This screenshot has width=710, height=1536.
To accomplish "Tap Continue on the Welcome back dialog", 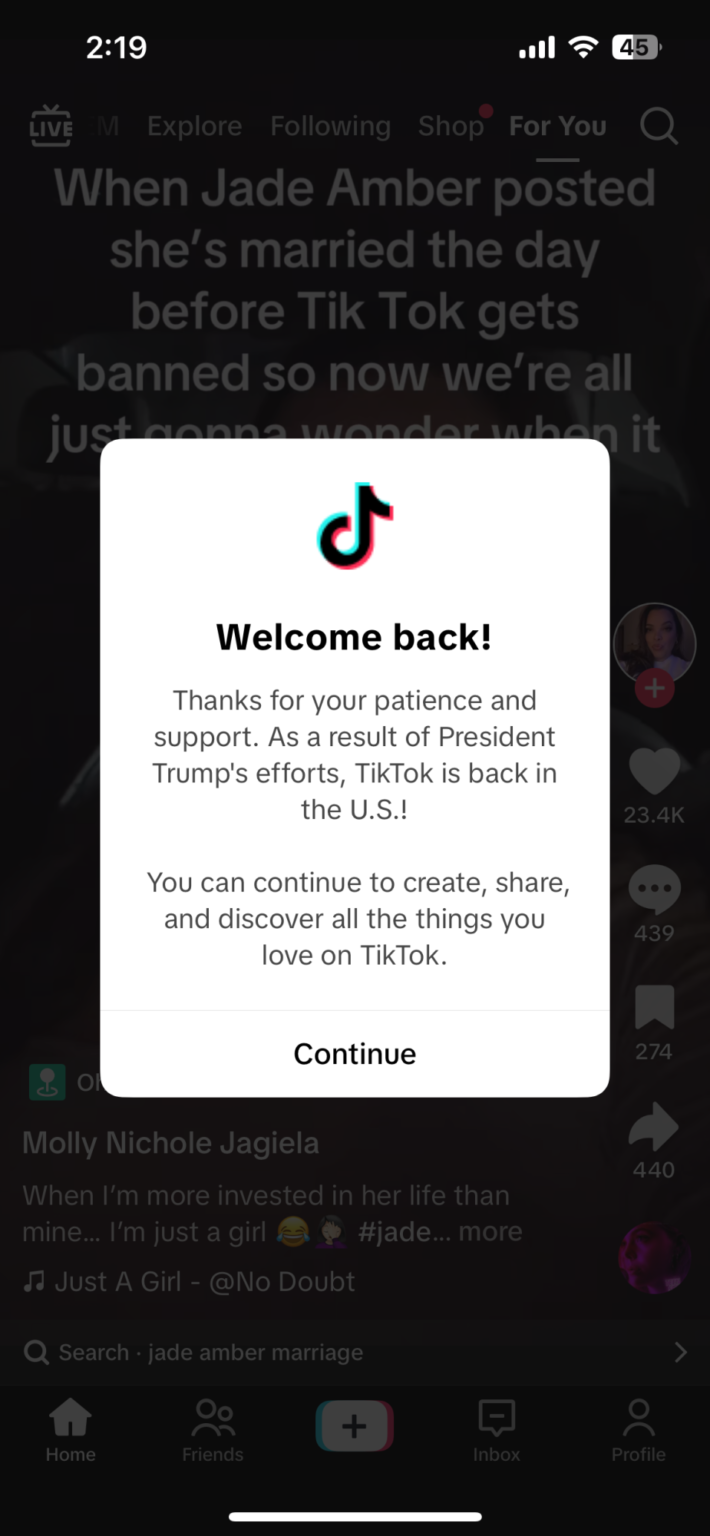I will [x=354, y=1053].
